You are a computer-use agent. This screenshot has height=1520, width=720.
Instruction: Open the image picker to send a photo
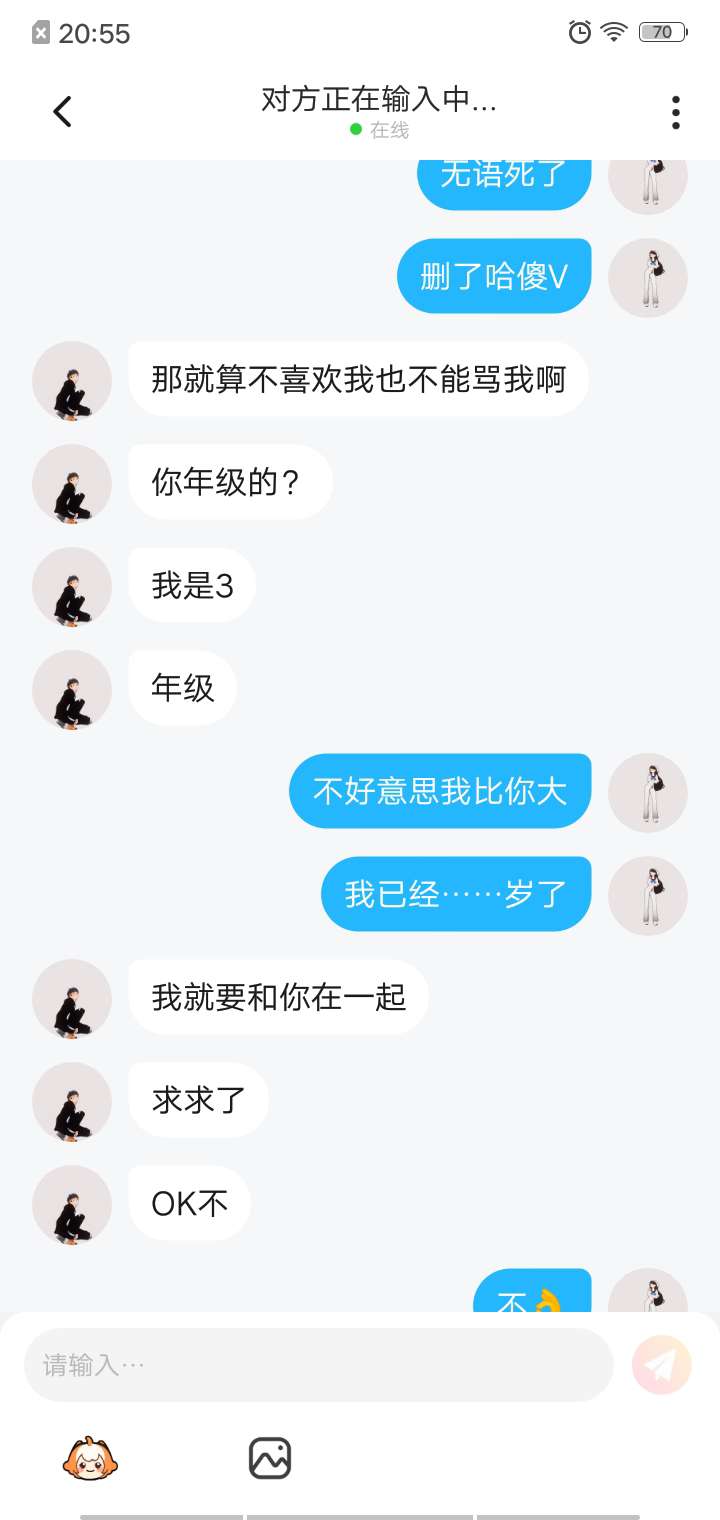click(x=270, y=1458)
